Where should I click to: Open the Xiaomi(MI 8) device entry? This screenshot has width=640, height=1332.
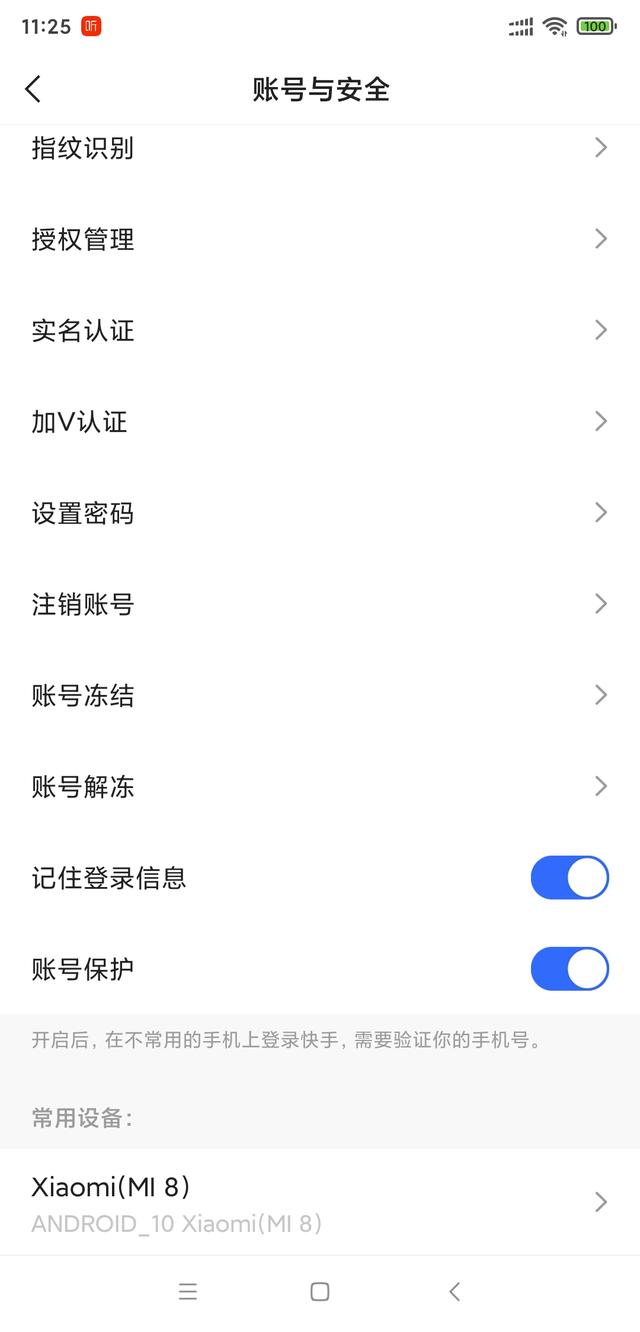[320, 1202]
